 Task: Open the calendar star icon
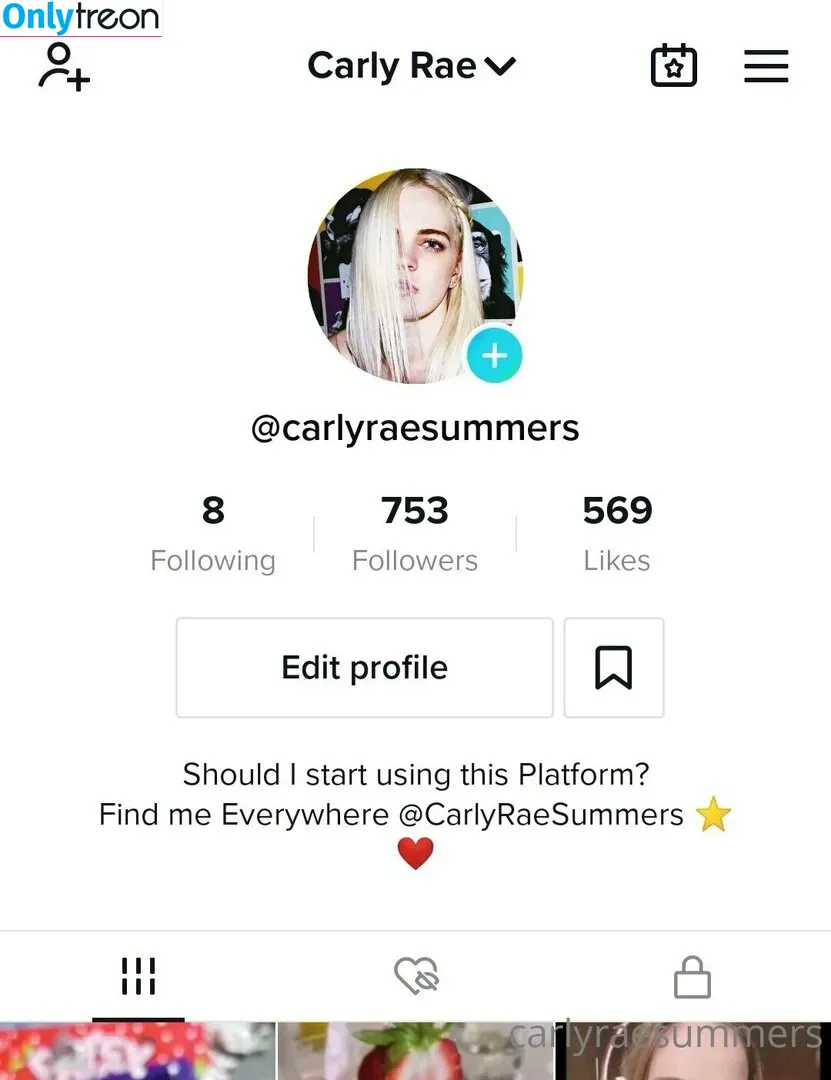coord(674,66)
